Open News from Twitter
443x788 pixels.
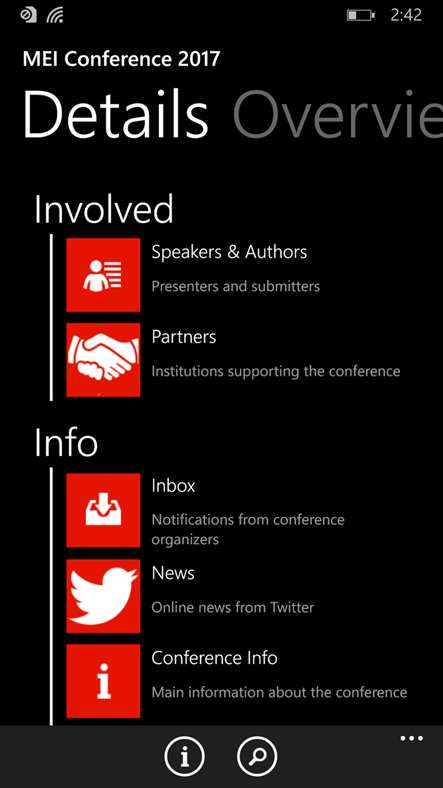point(236,596)
